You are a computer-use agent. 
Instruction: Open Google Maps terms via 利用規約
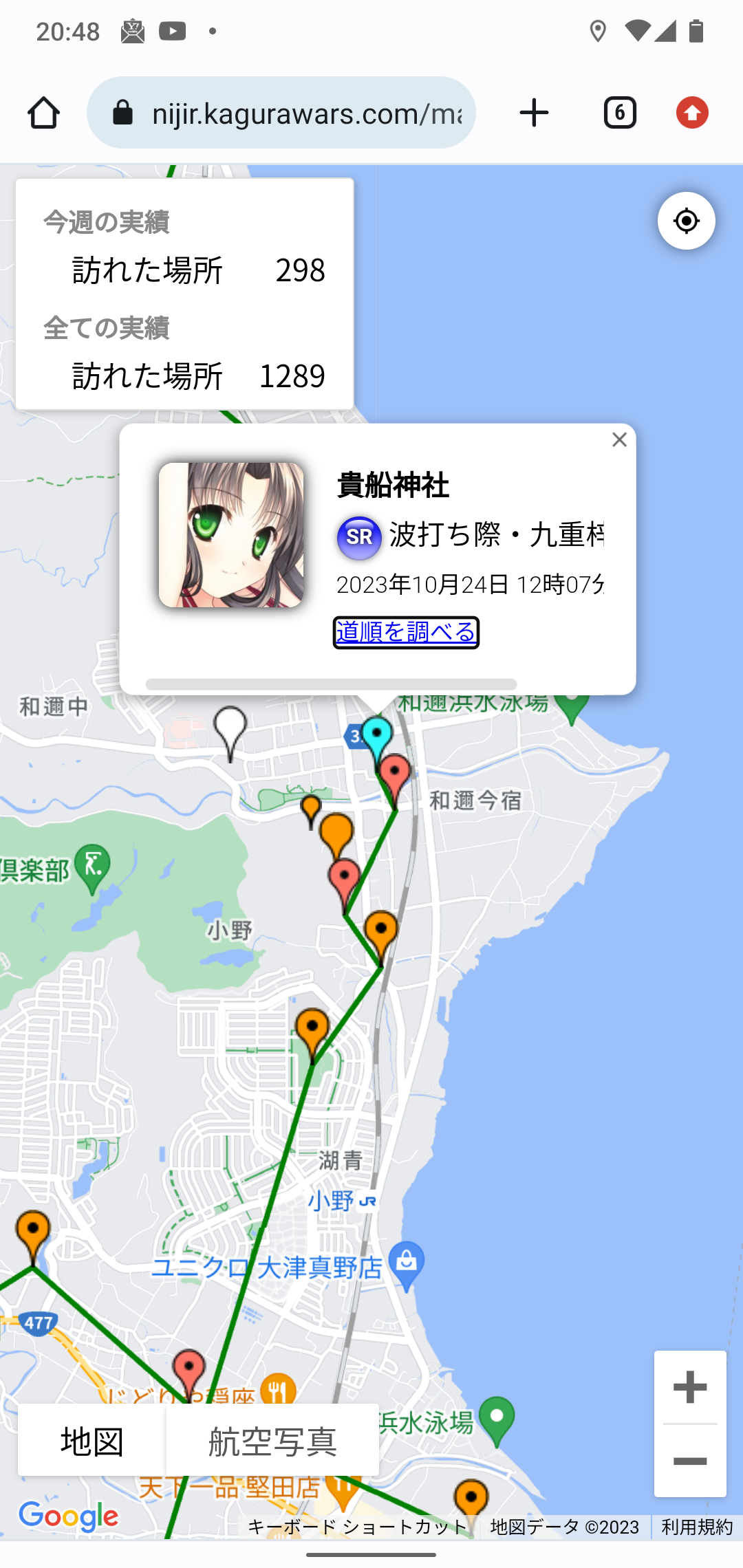pos(697,1527)
